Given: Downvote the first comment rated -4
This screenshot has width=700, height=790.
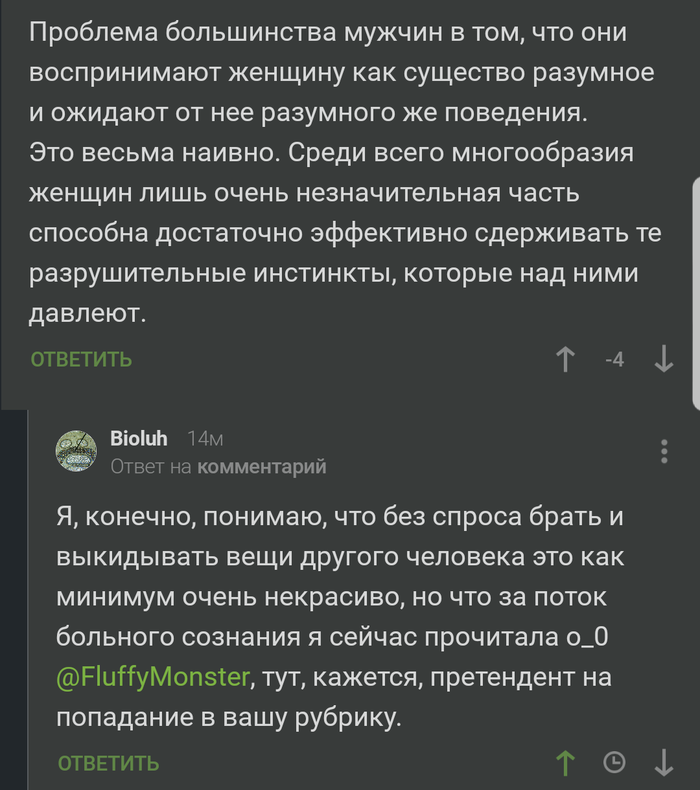Looking at the screenshot, I should [x=664, y=359].
